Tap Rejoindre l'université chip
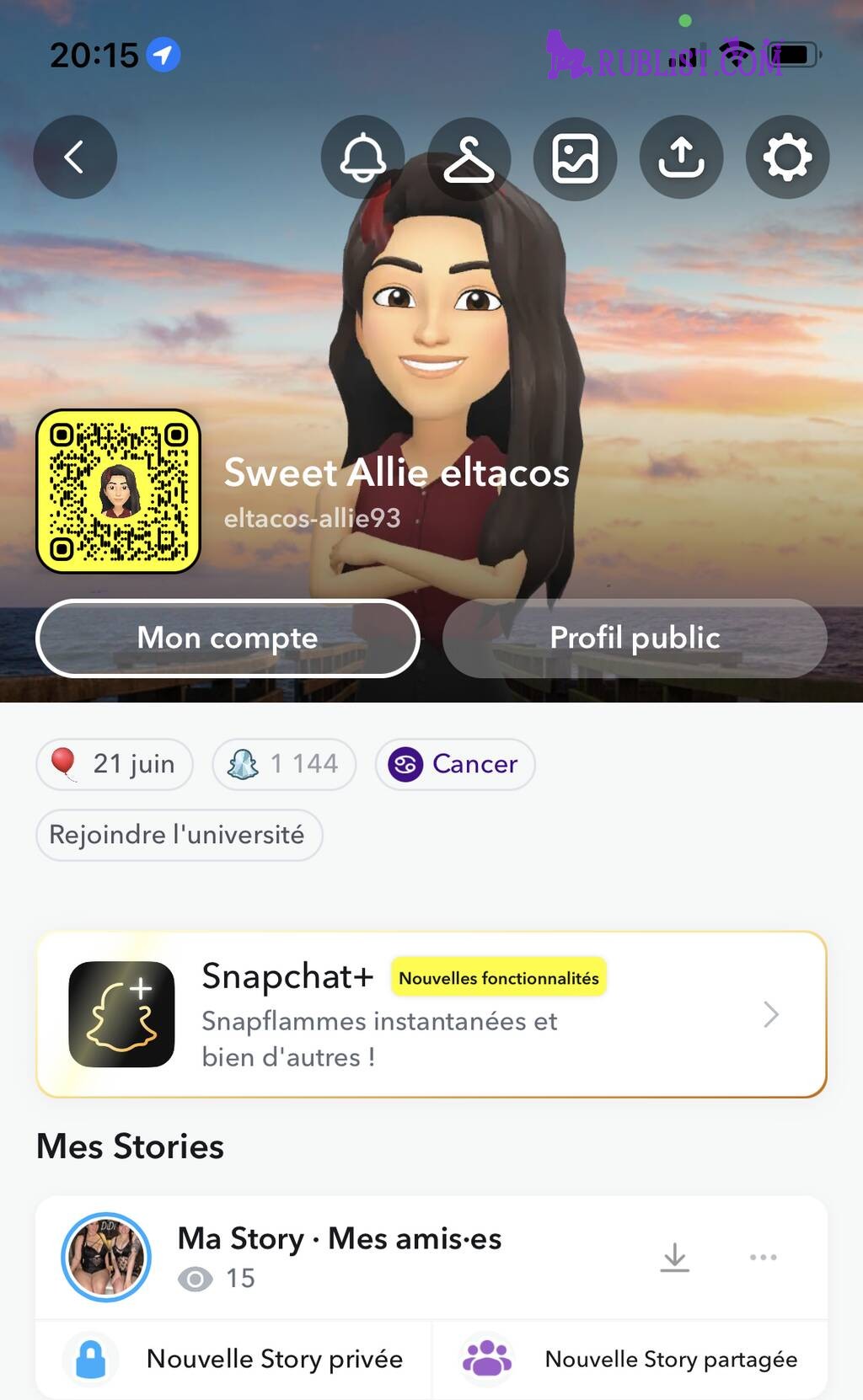 [179, 835]
